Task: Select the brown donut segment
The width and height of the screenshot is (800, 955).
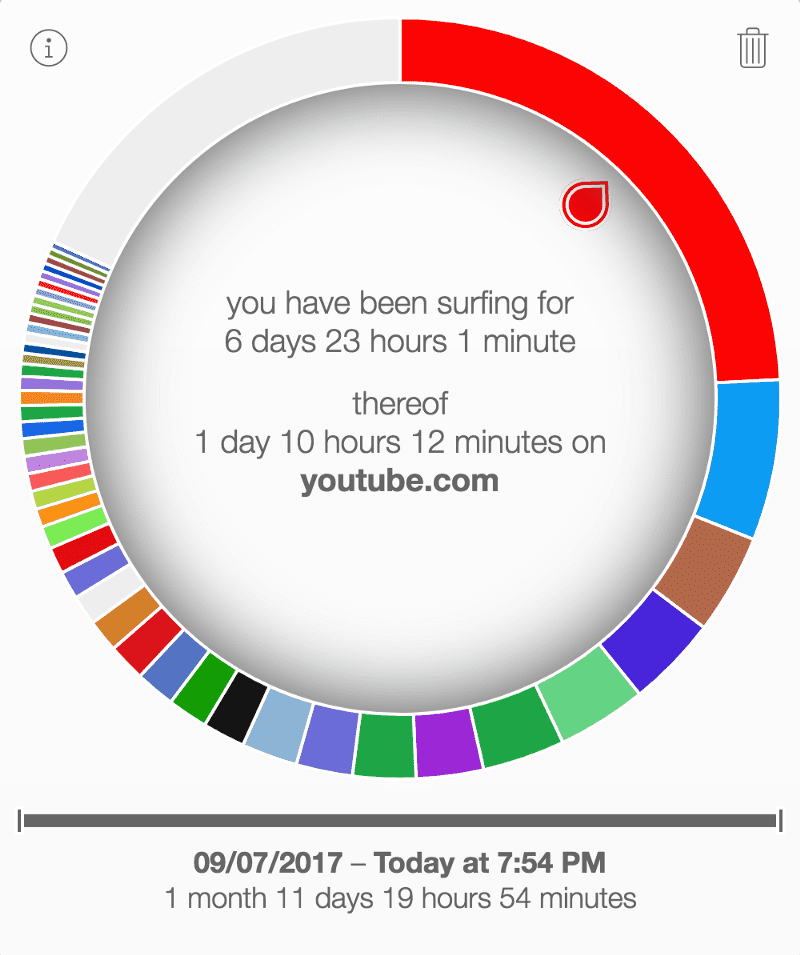Action: point(702,569)
